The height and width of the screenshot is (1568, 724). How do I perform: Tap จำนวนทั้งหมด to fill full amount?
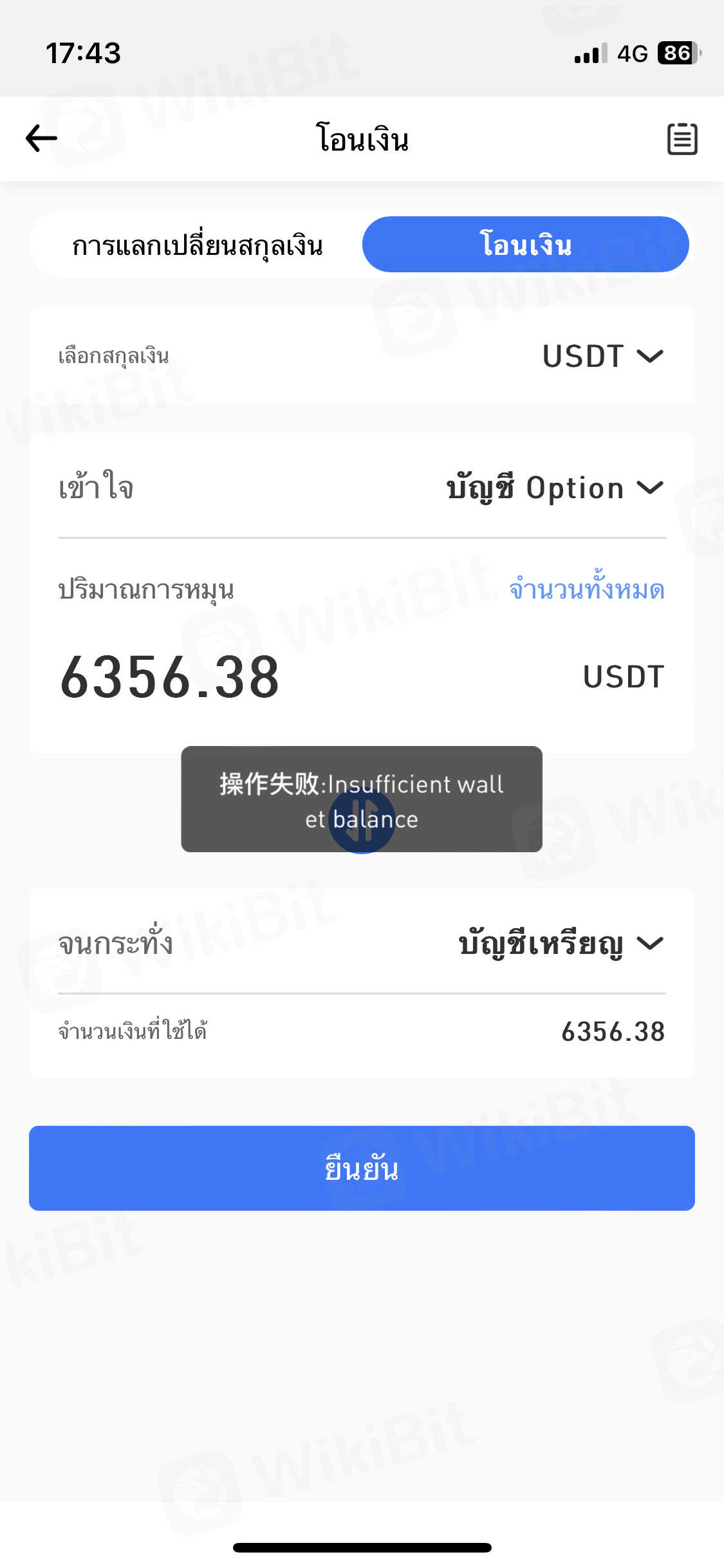(586, 590)
